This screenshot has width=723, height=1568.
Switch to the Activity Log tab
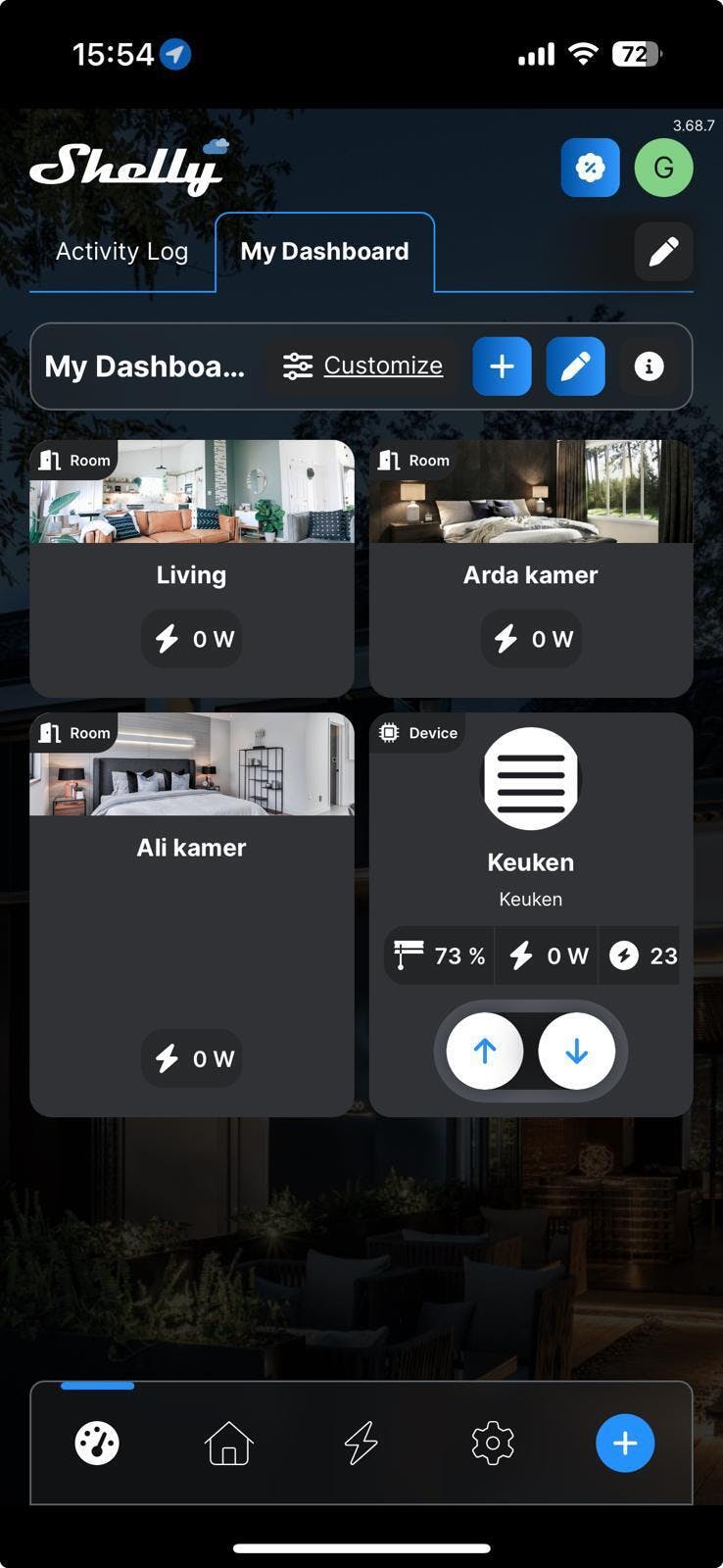(121, 252)
